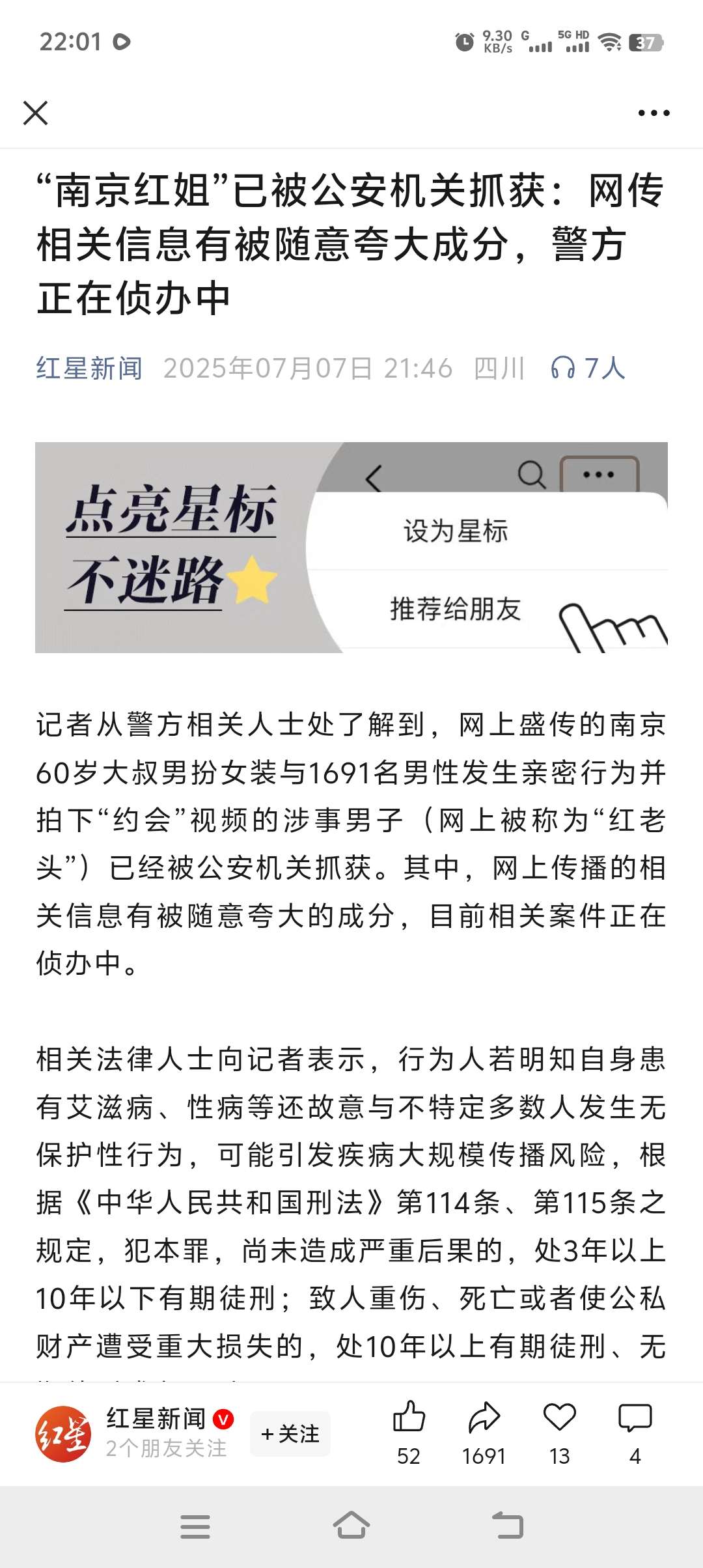Image resolution: width=703 pixels, height=1568 pixels.
Task: Follow 红星新闻 with the +关注 button
Action: [x=290, y=1434]
